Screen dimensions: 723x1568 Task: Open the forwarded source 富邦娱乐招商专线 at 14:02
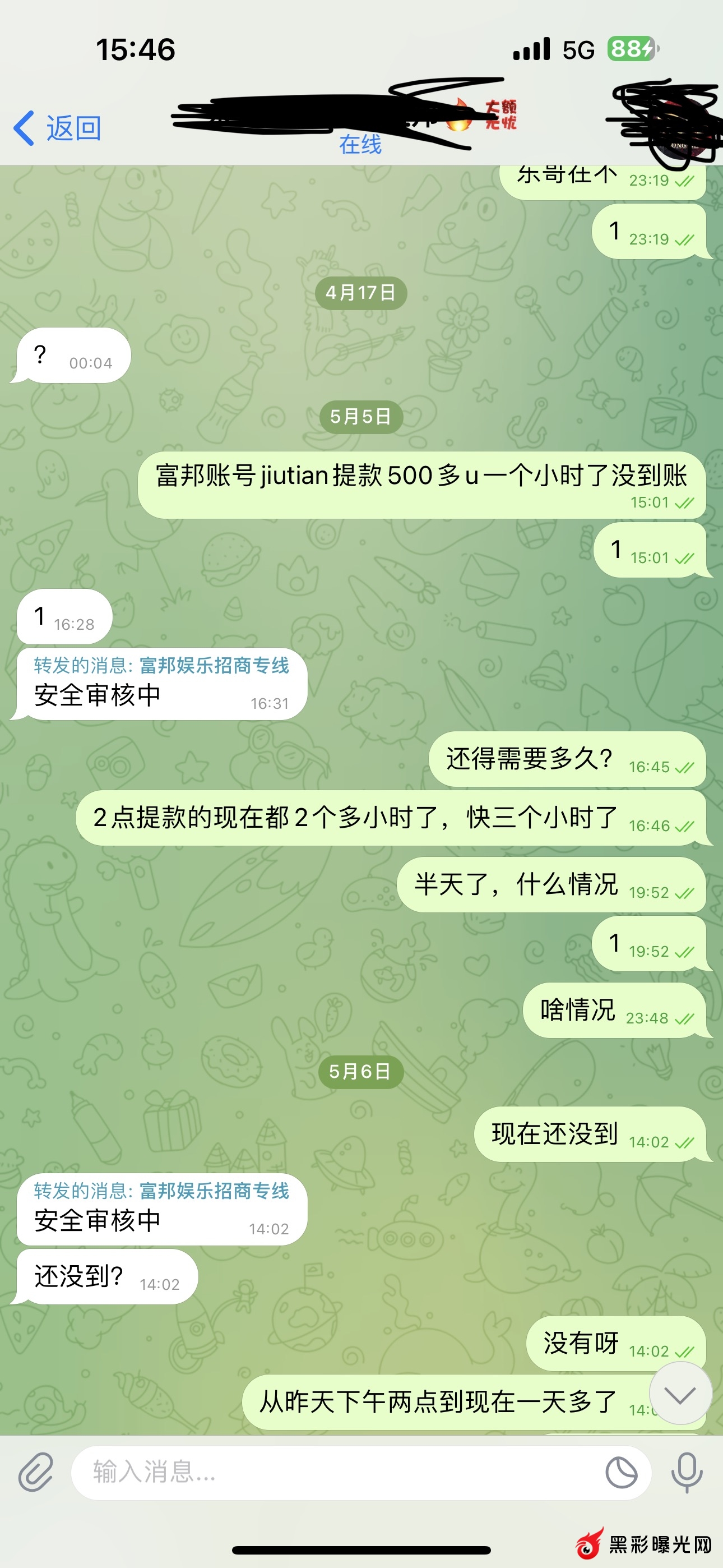[x=214, y=1191]
